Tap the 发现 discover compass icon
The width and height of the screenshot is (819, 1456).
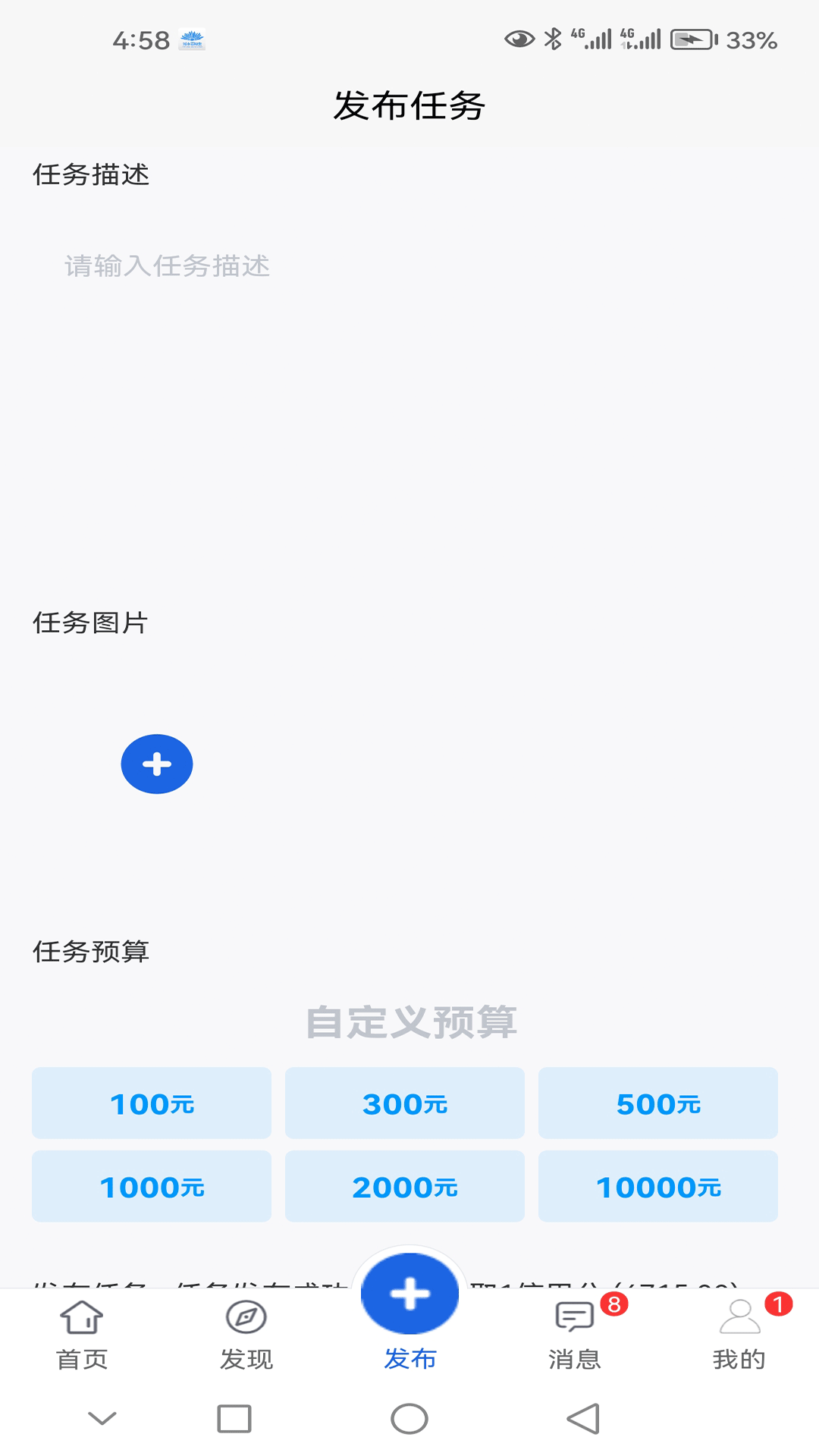[246, 1319]
